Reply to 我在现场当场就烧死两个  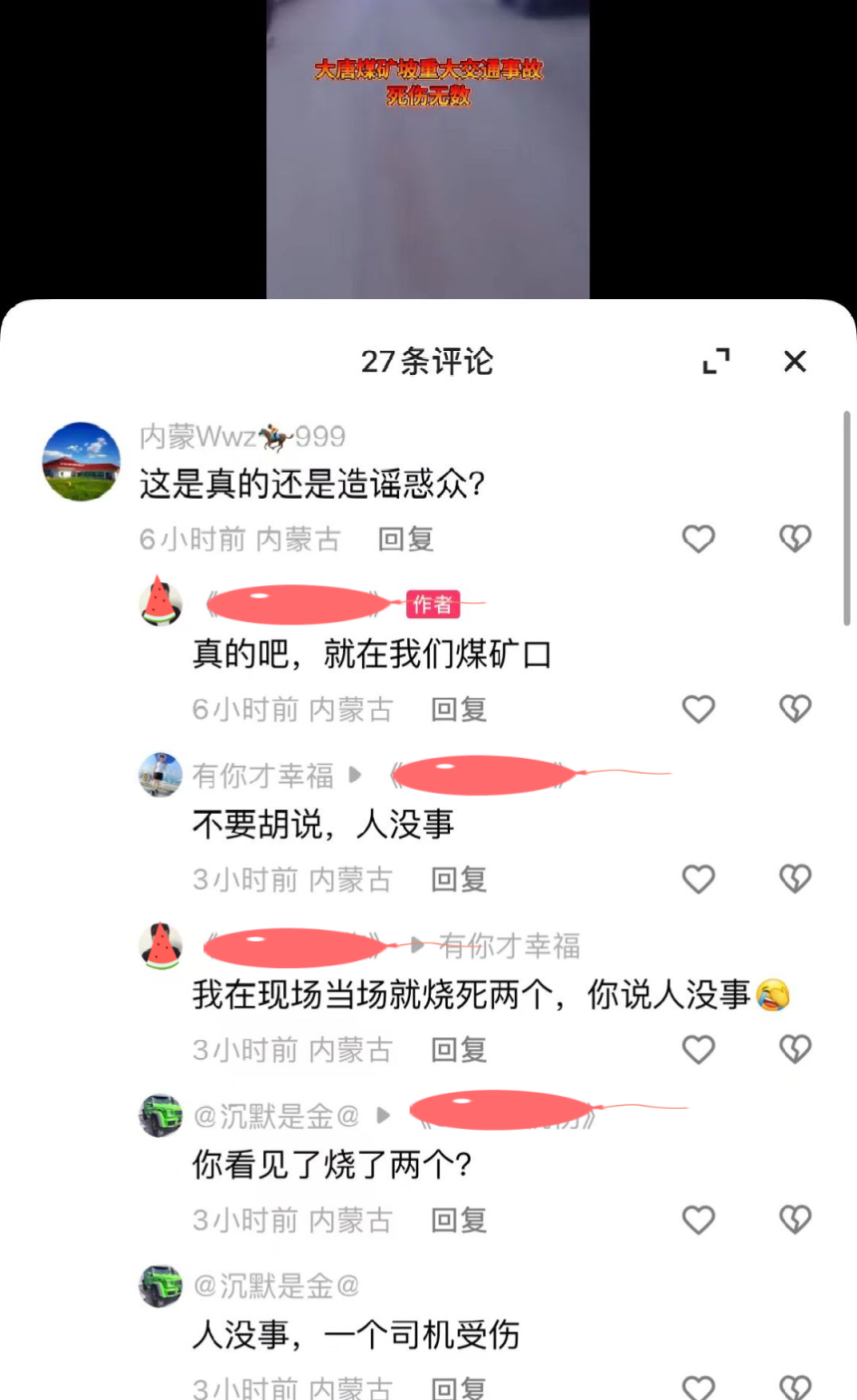coord(459,1050)
